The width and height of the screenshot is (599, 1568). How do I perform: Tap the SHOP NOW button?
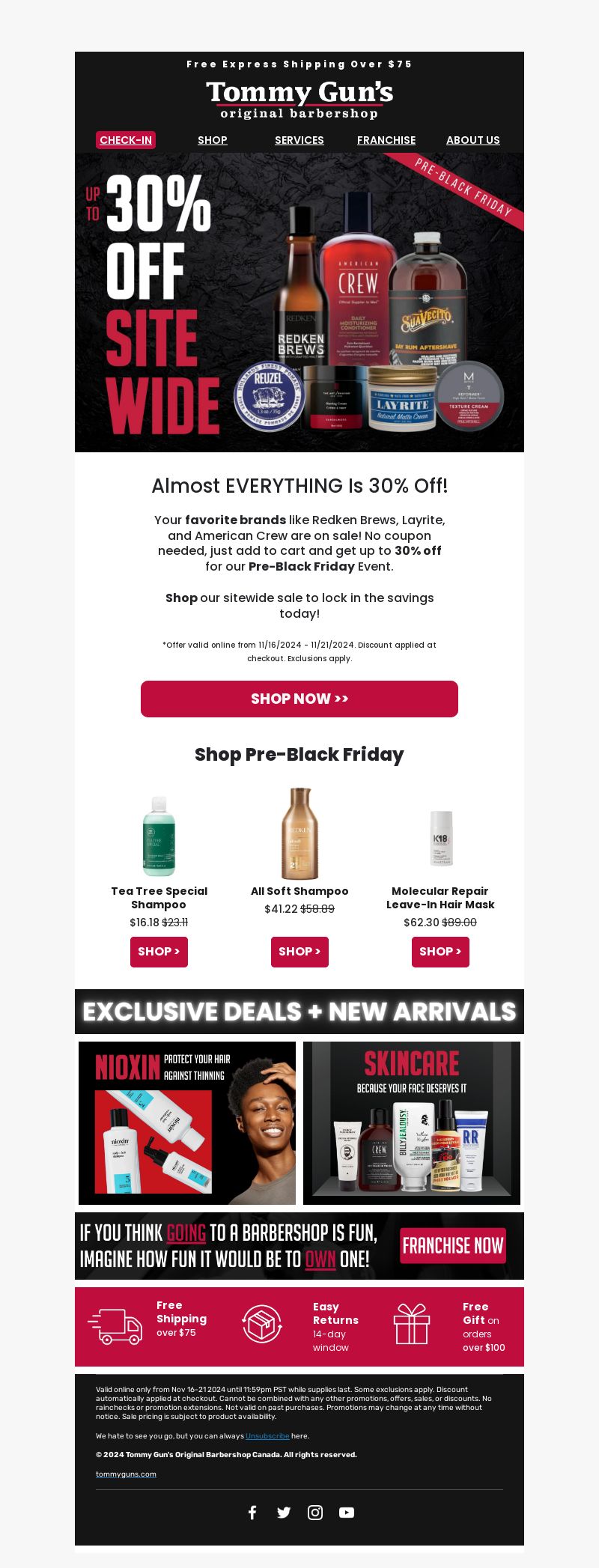point(299,699)
